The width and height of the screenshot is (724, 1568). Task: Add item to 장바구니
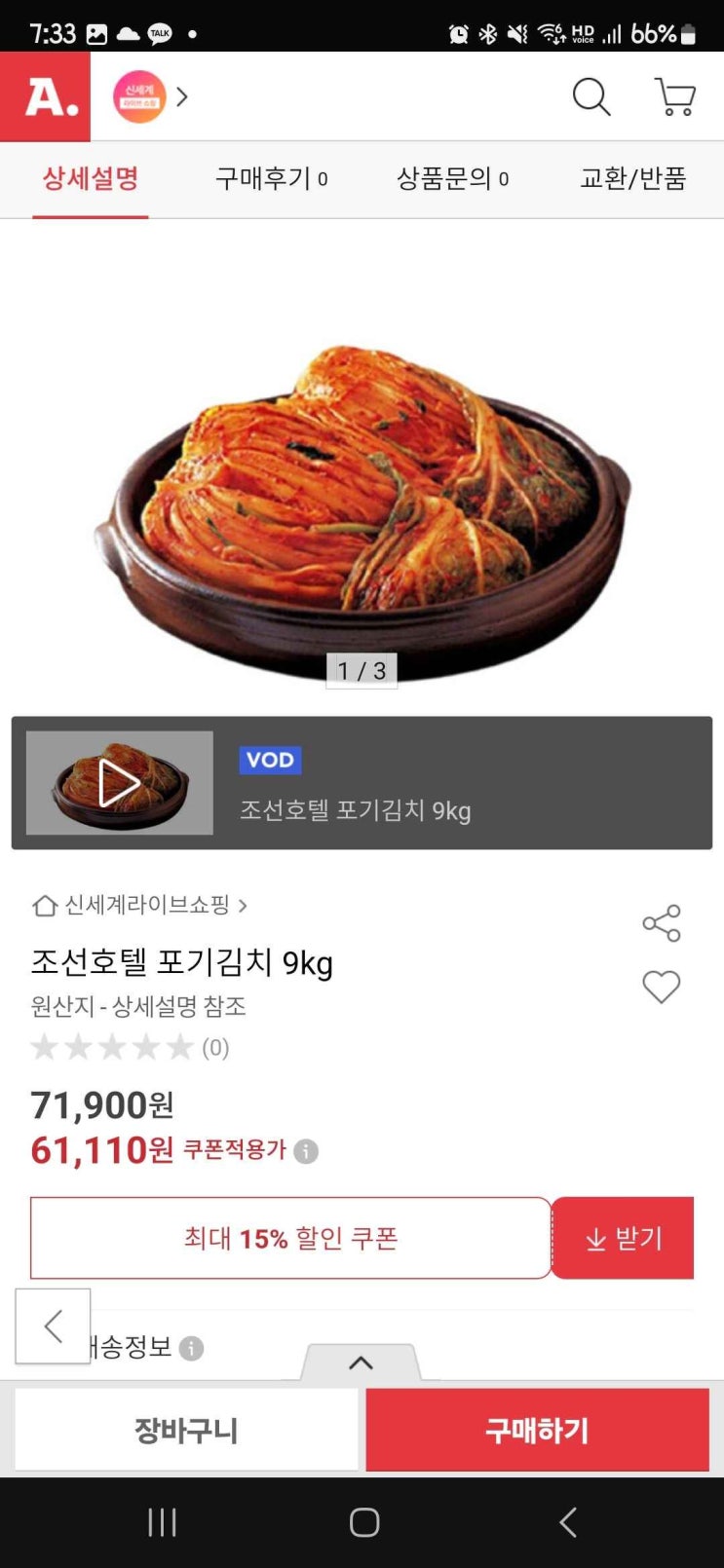point(186,1430)
